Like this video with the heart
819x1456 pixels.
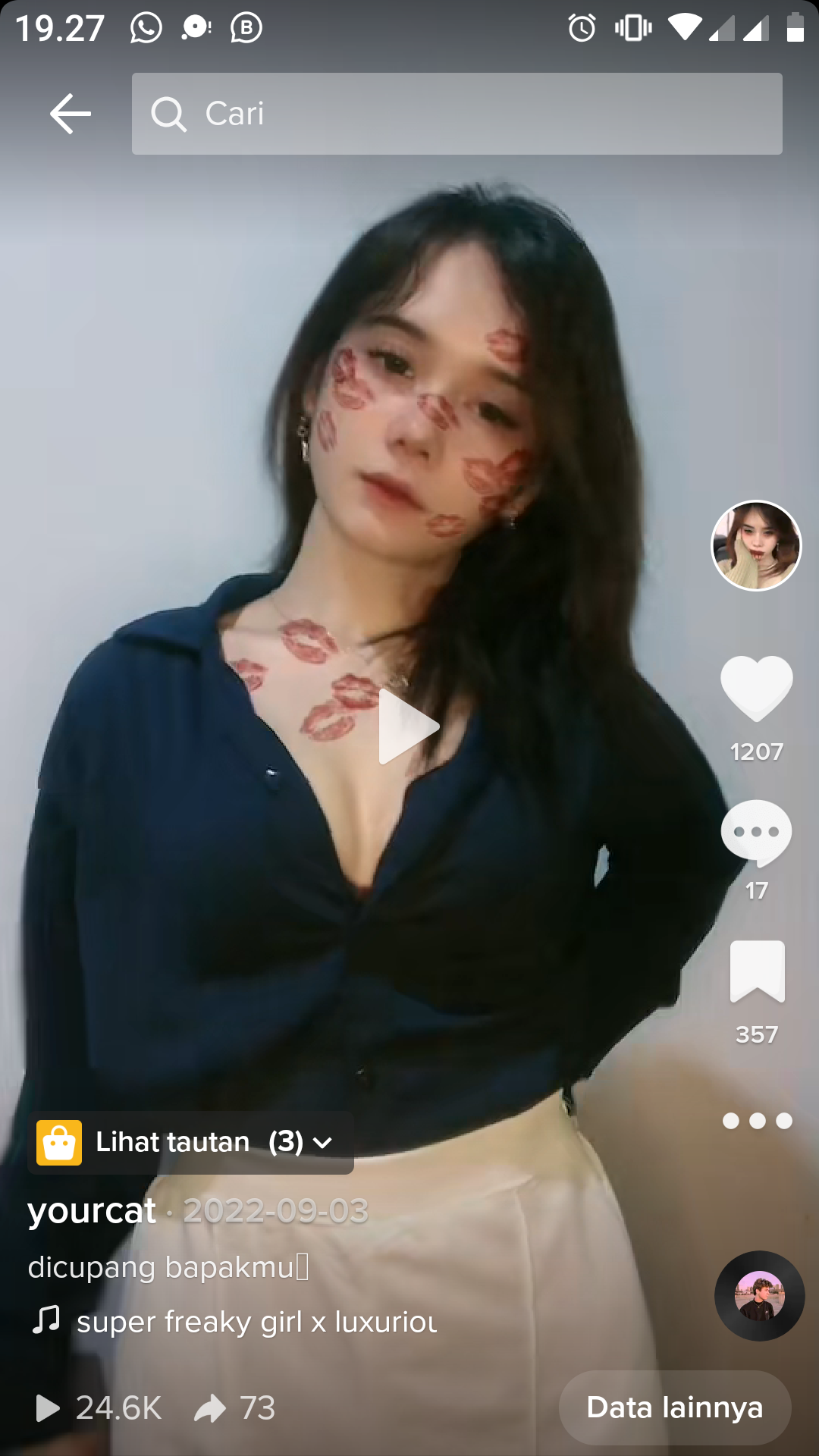pyautogui.click(x=756, y=687)
